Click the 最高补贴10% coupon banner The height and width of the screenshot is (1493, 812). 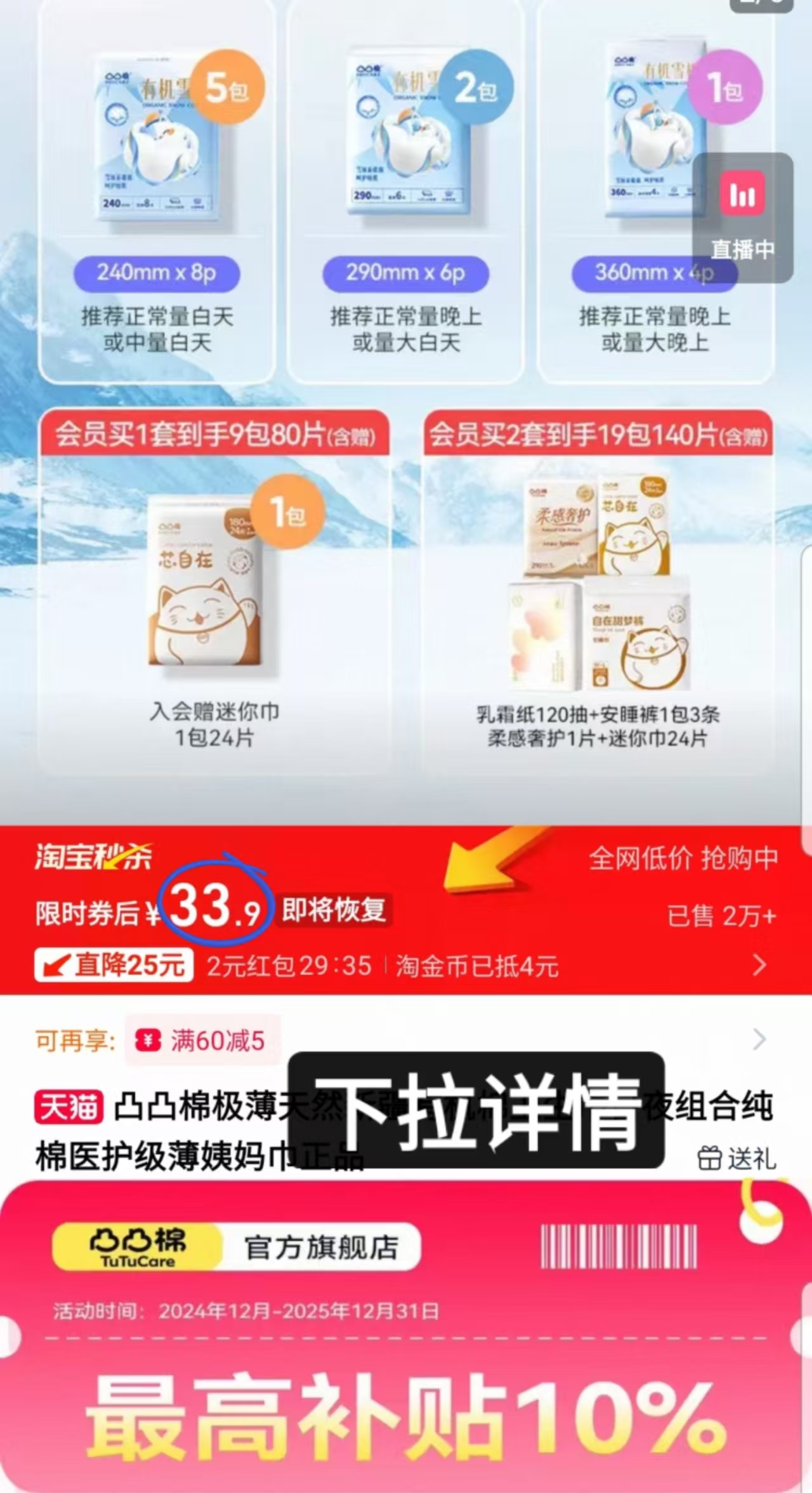click(406, 1421)
